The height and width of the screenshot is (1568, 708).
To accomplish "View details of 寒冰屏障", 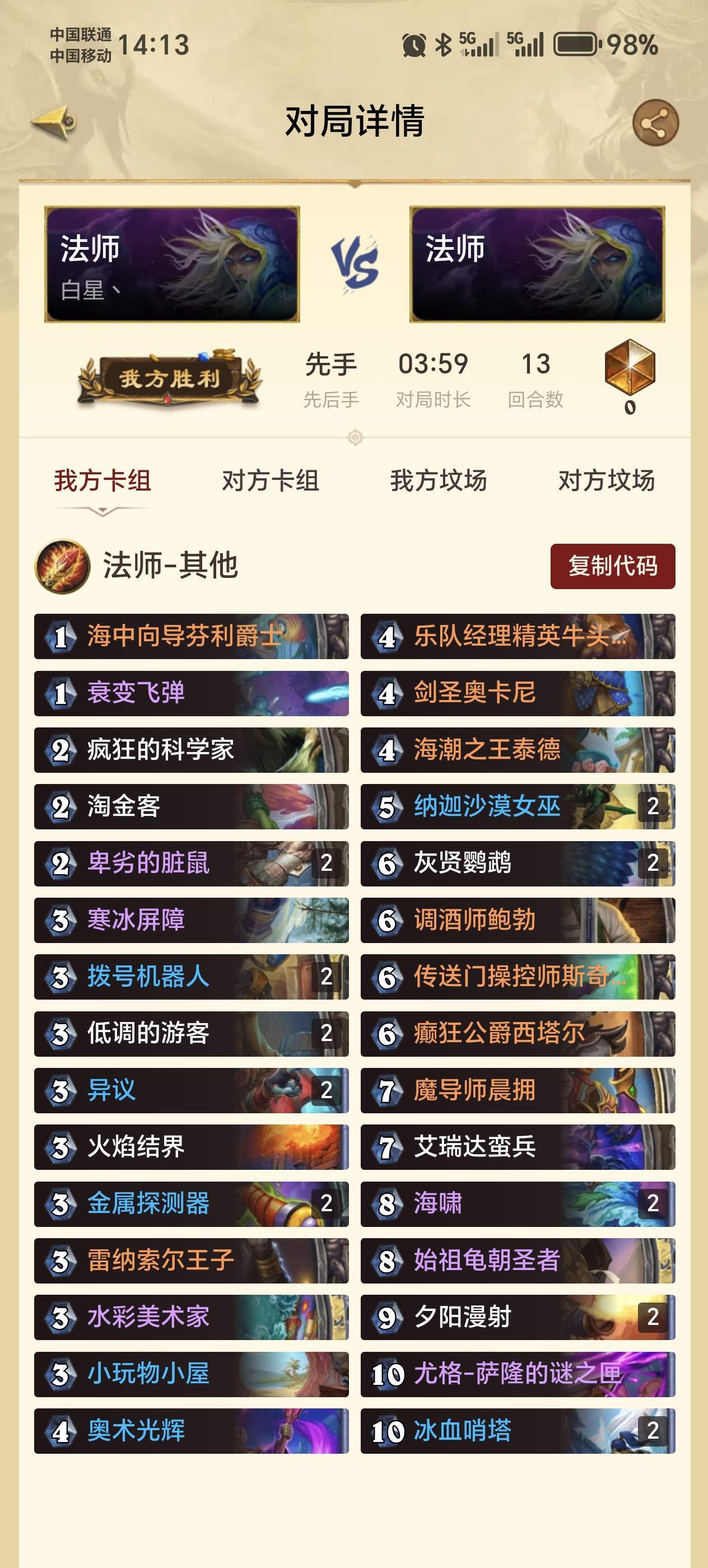I will [191, 920].
